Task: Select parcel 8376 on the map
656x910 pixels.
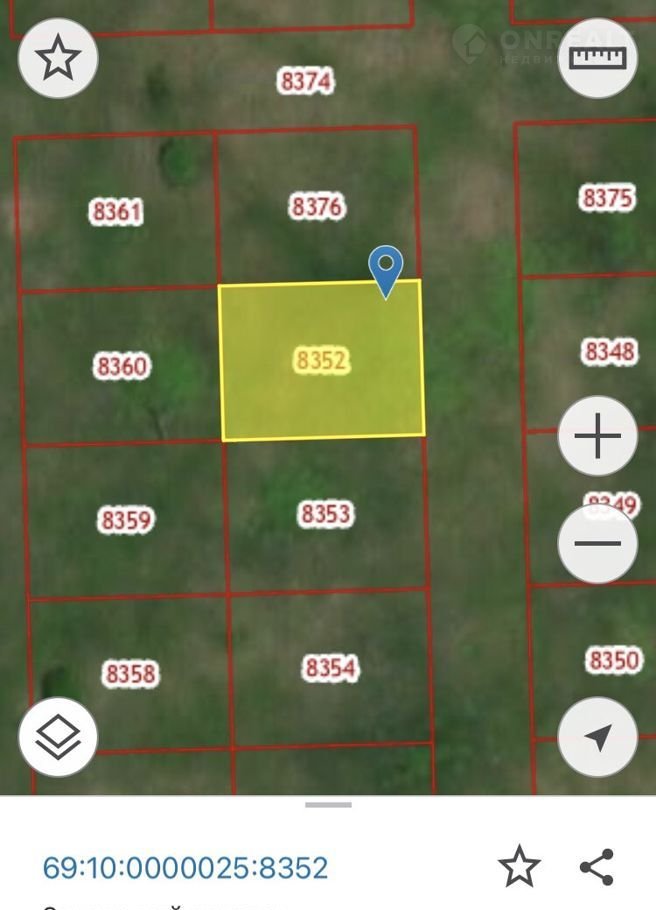Action: click(317, 207)
